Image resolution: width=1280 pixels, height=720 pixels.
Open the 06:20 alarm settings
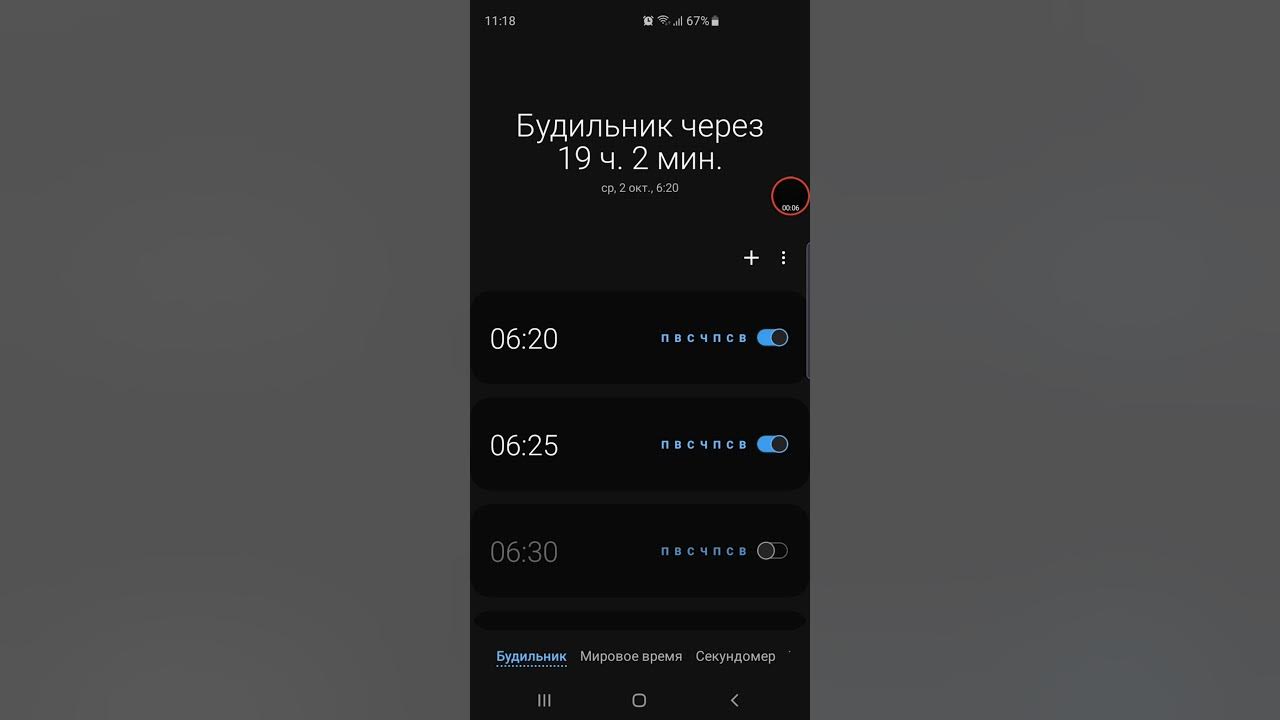(638, 338)
